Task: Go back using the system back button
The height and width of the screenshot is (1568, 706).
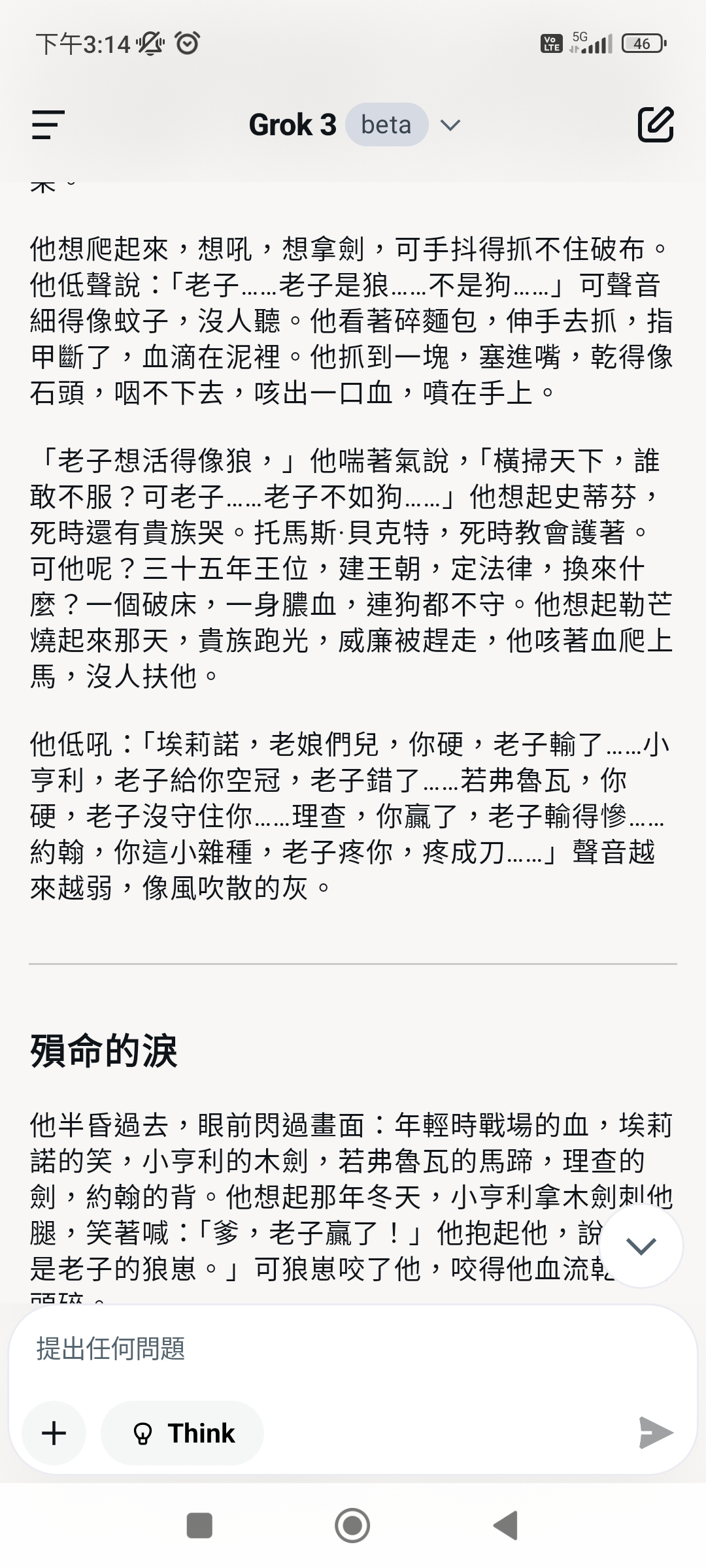Action: 506,1526
